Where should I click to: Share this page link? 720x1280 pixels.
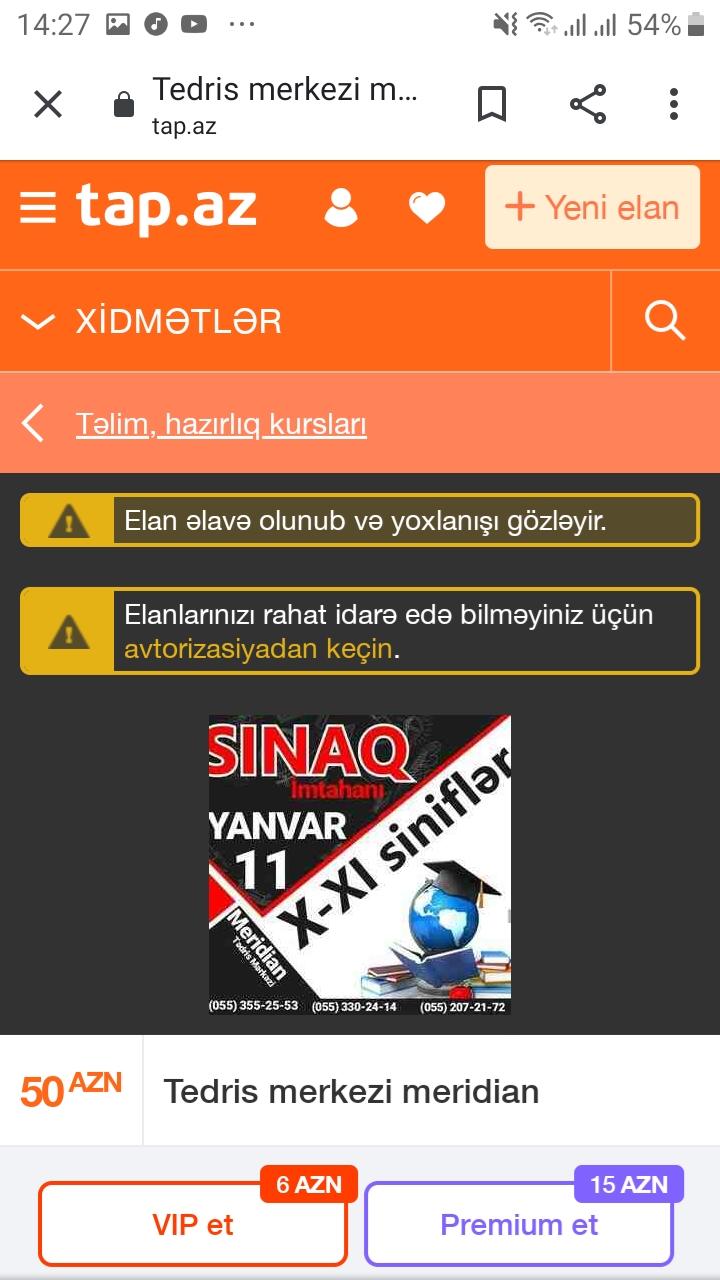tap(587, 104)
